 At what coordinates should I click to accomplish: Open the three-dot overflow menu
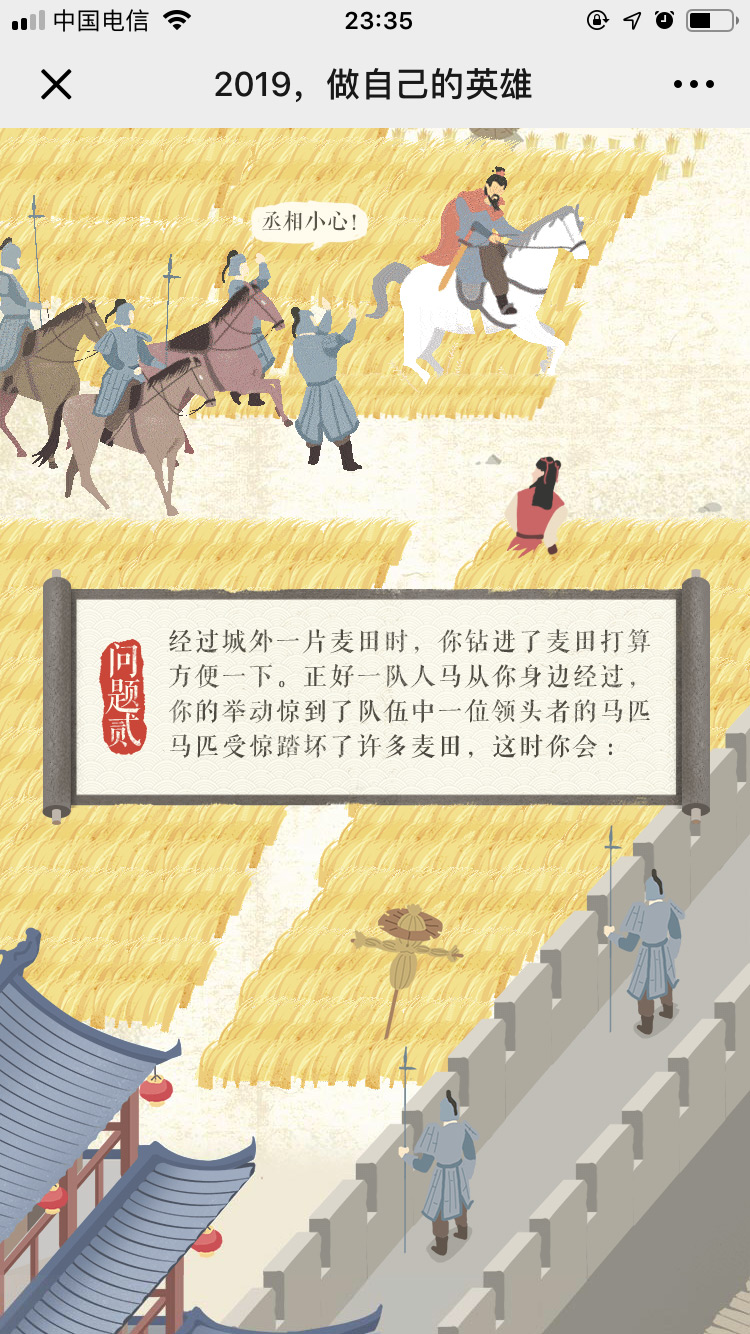[x=693, y=85]
